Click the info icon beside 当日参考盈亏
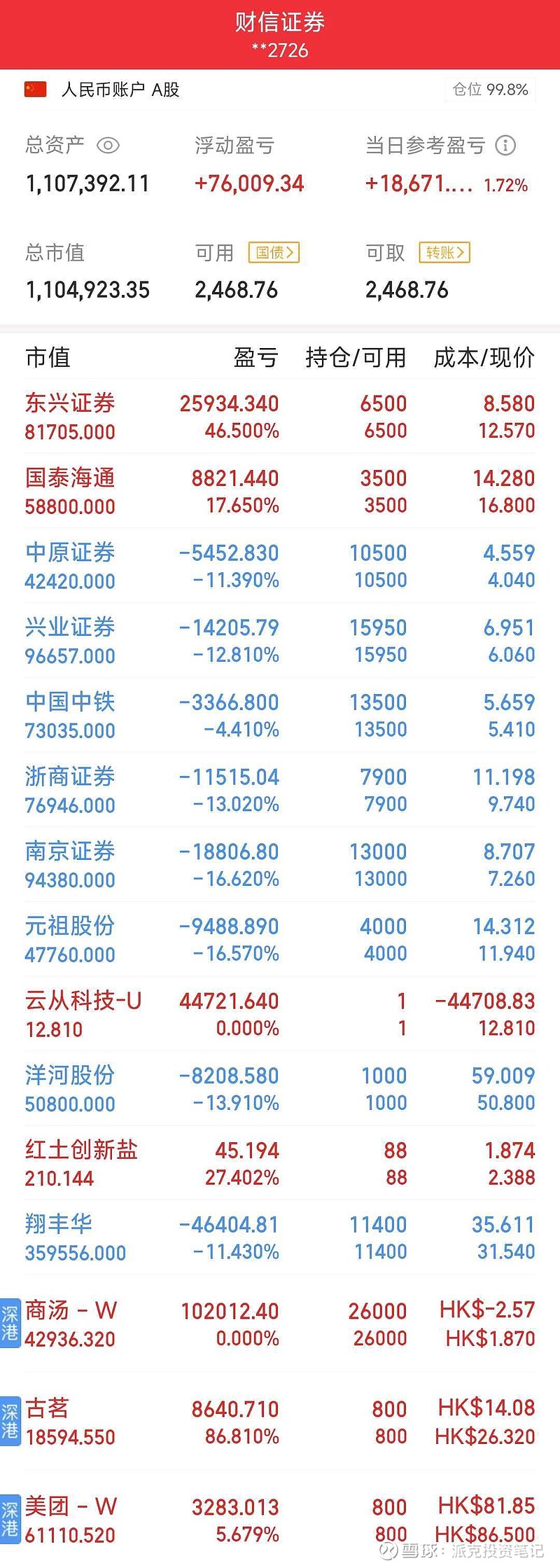Screen dimensions: 560x1568 click(x=505, y=146)
